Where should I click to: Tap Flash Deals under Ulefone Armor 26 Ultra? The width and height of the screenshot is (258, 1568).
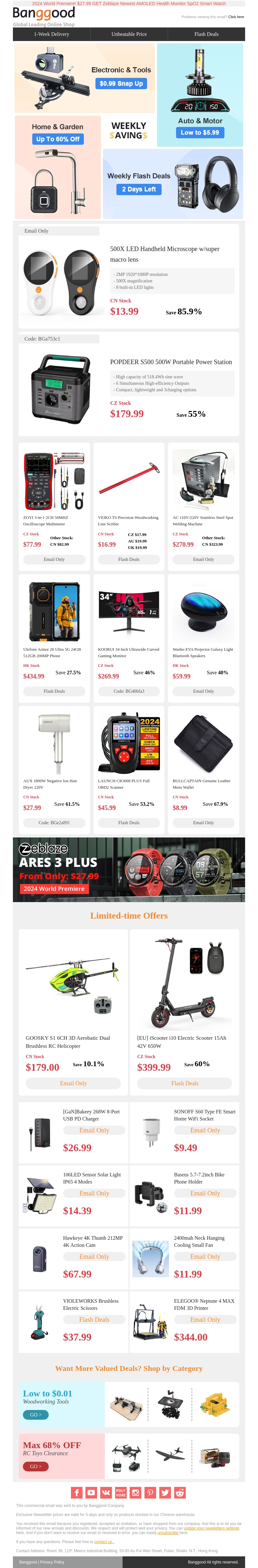click(x=54, y=691)
